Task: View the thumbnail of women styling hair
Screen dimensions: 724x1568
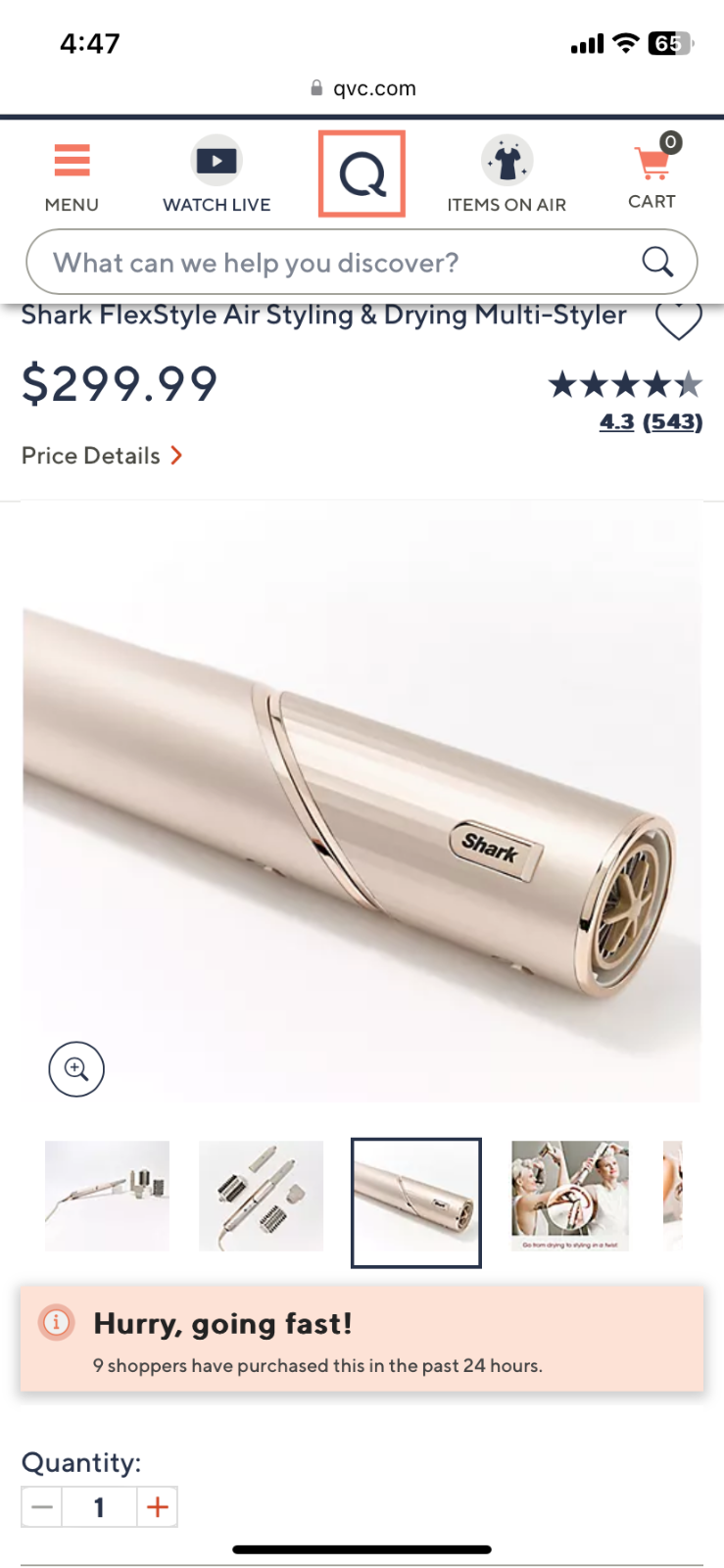Action: pos(570,1196)
